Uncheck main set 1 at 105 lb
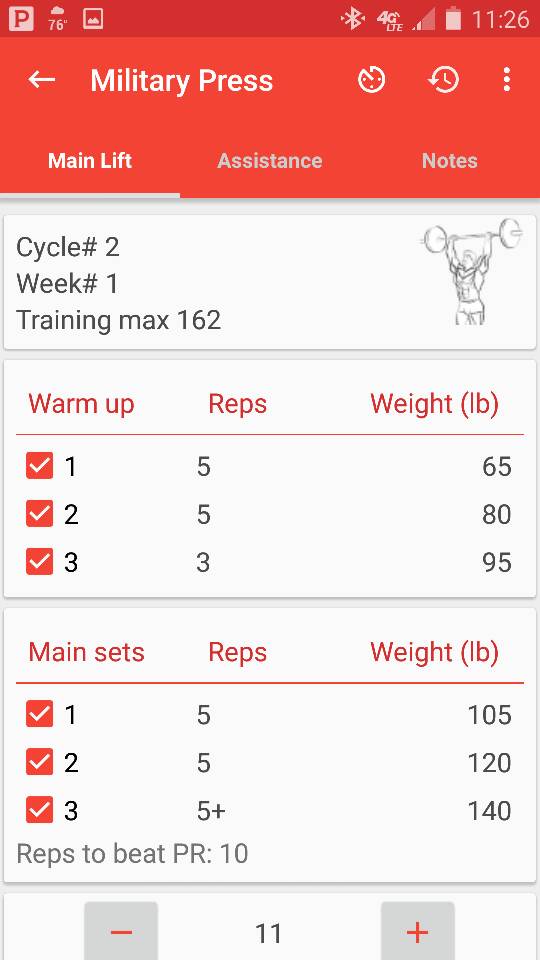540x960 pixels. (40, 714)
